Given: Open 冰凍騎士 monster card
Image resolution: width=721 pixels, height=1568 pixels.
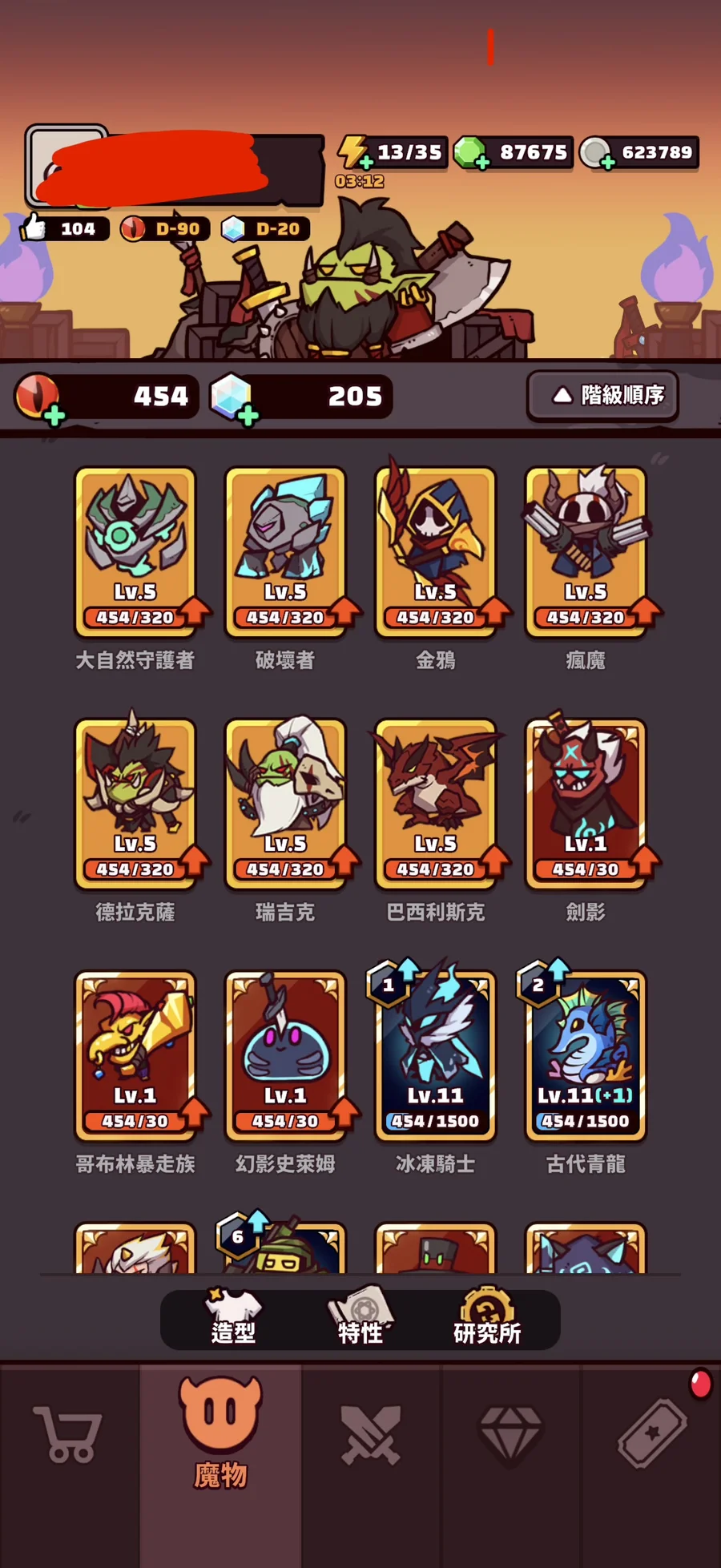Looking at the screenshot, I should click(x=435, y=1056).
